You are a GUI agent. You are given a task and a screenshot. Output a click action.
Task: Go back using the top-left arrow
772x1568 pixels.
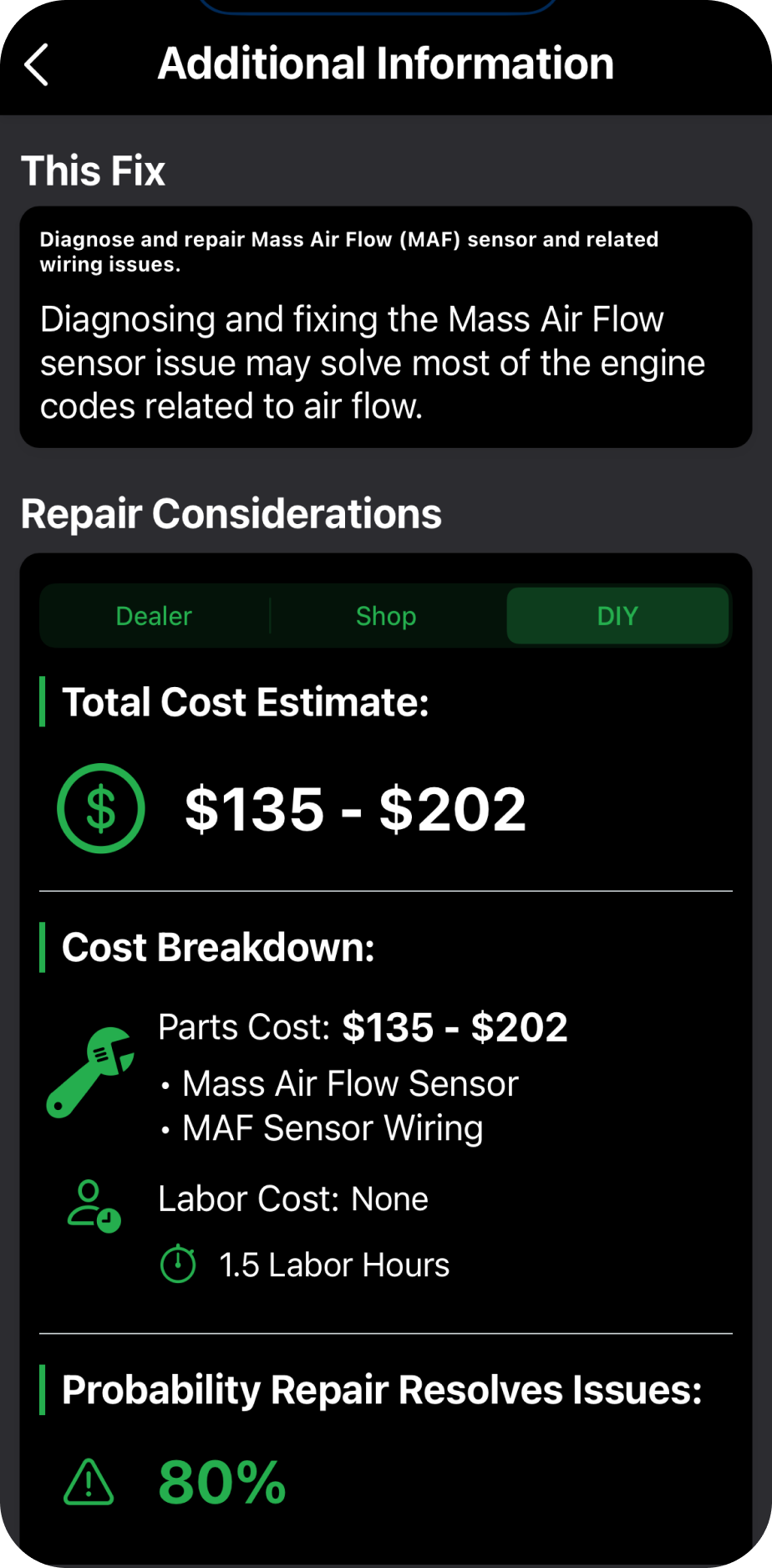pyautogui.click(x=37, y=64)
